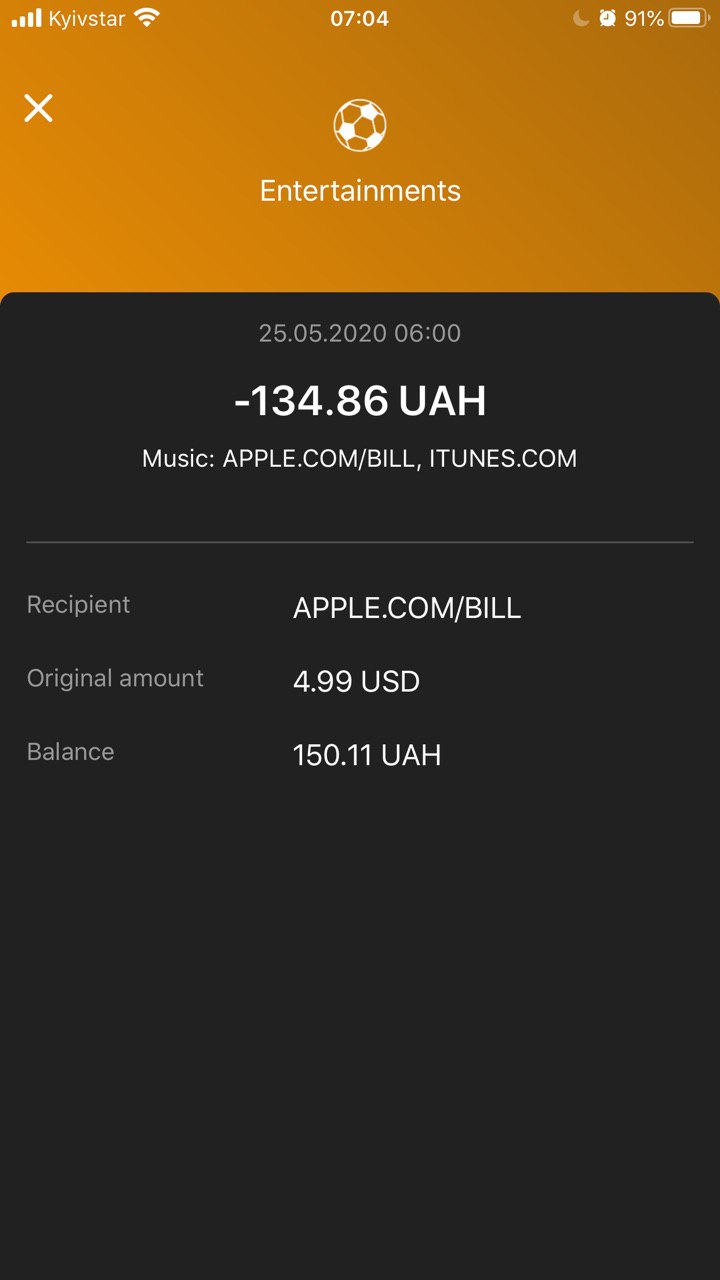Close the transaction details screen
Image resolution: width=720 pixels, height=1280 pixels.
coord(38,108)
